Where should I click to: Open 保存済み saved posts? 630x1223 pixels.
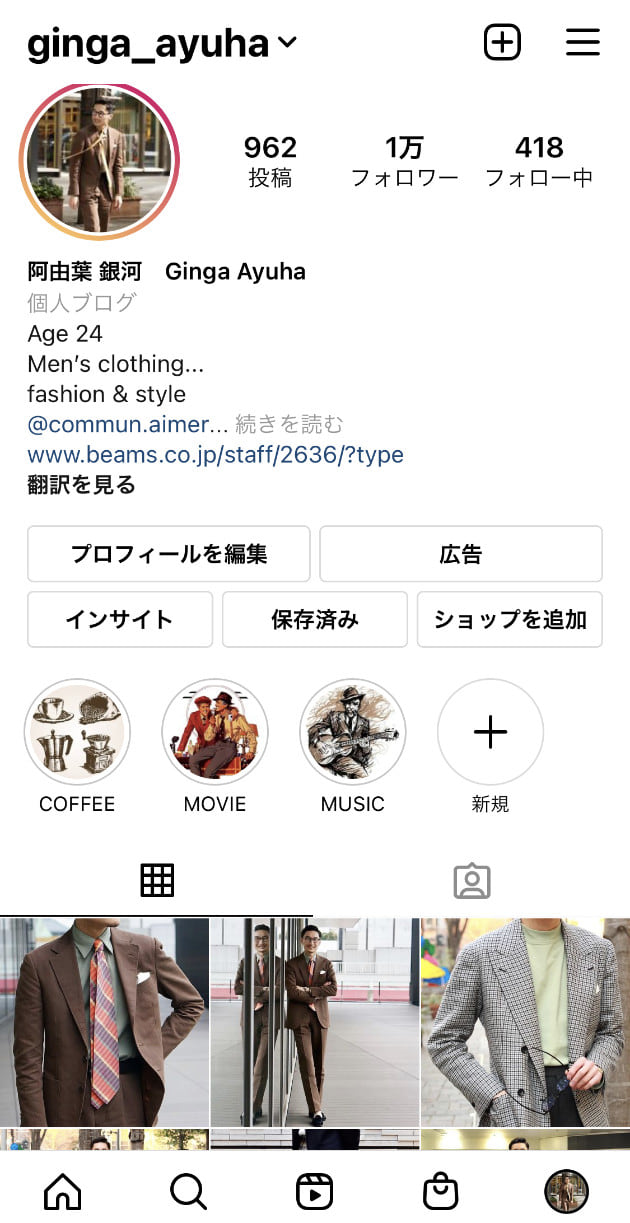click(314, 620)
